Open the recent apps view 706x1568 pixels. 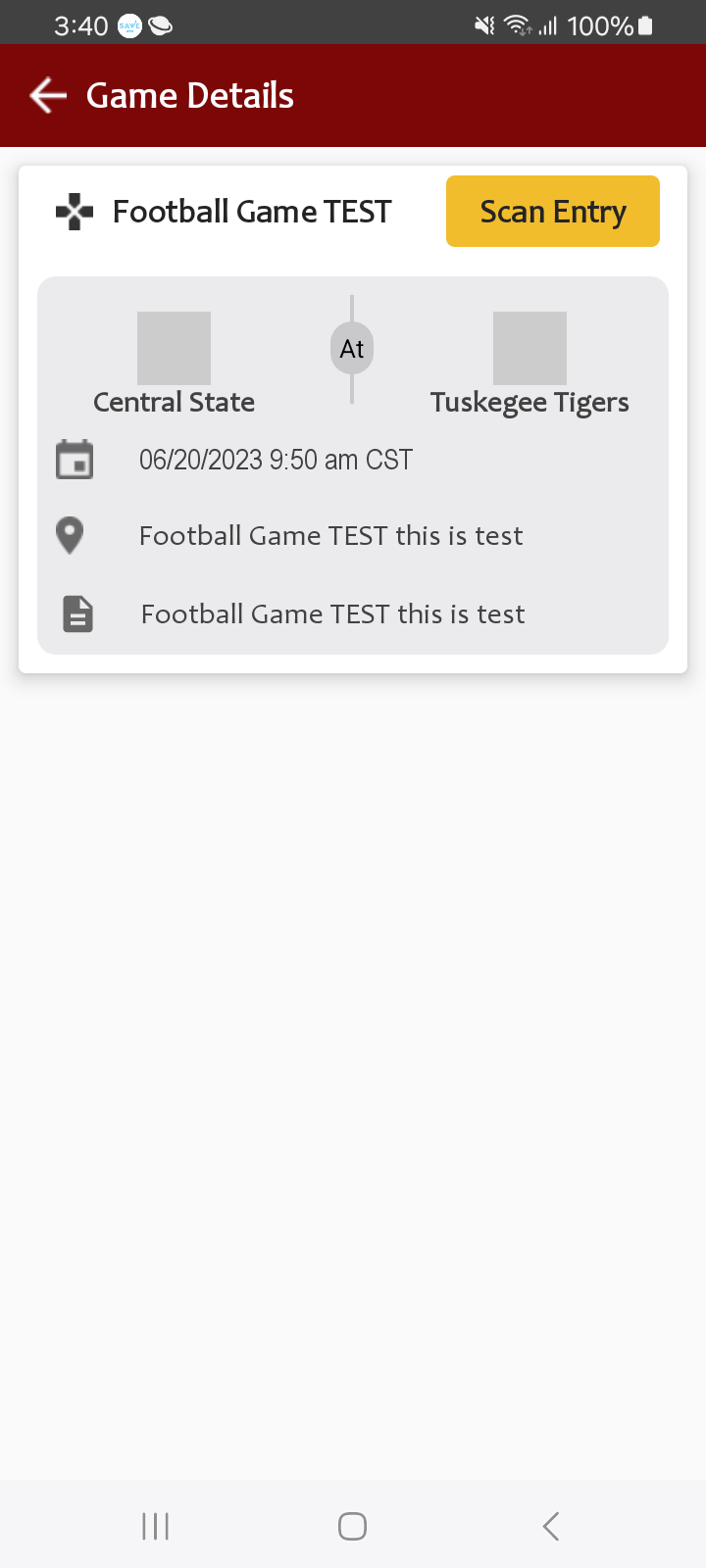(156, 1526)
